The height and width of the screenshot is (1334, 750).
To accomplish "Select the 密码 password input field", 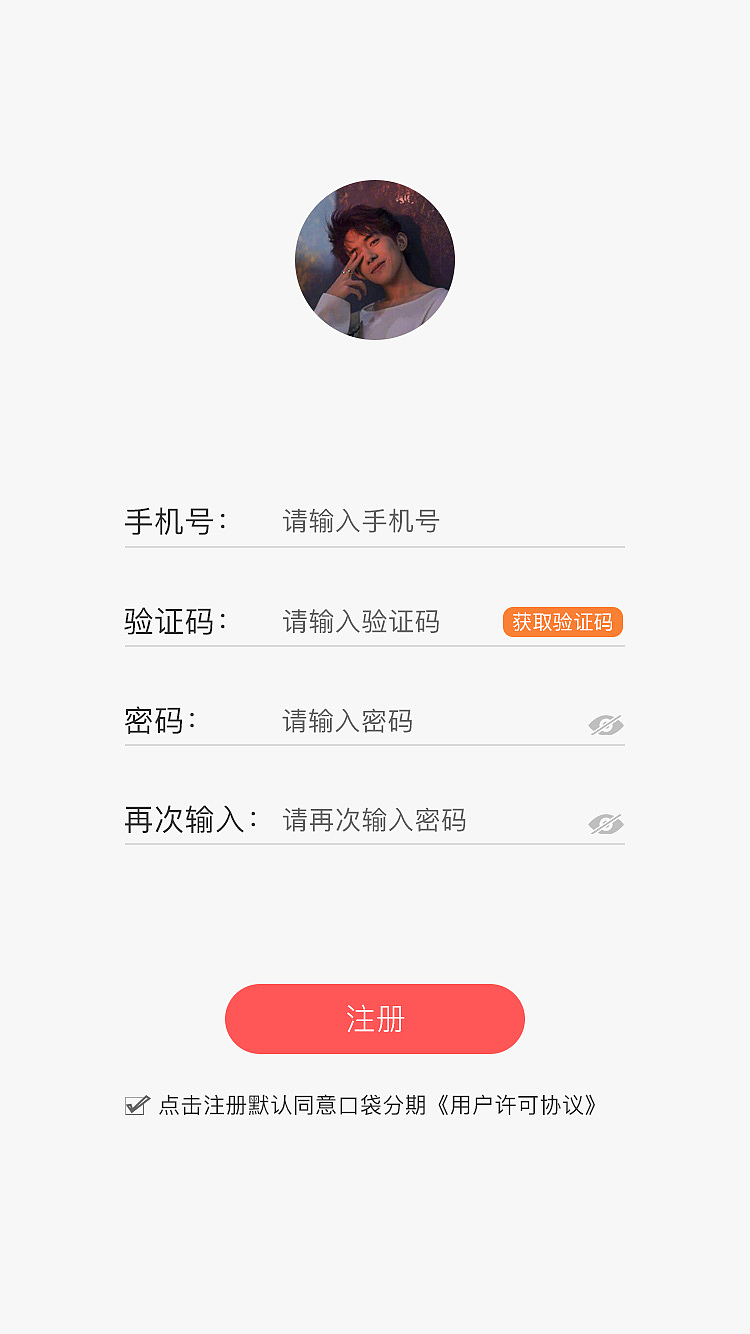I will (420, 721).
